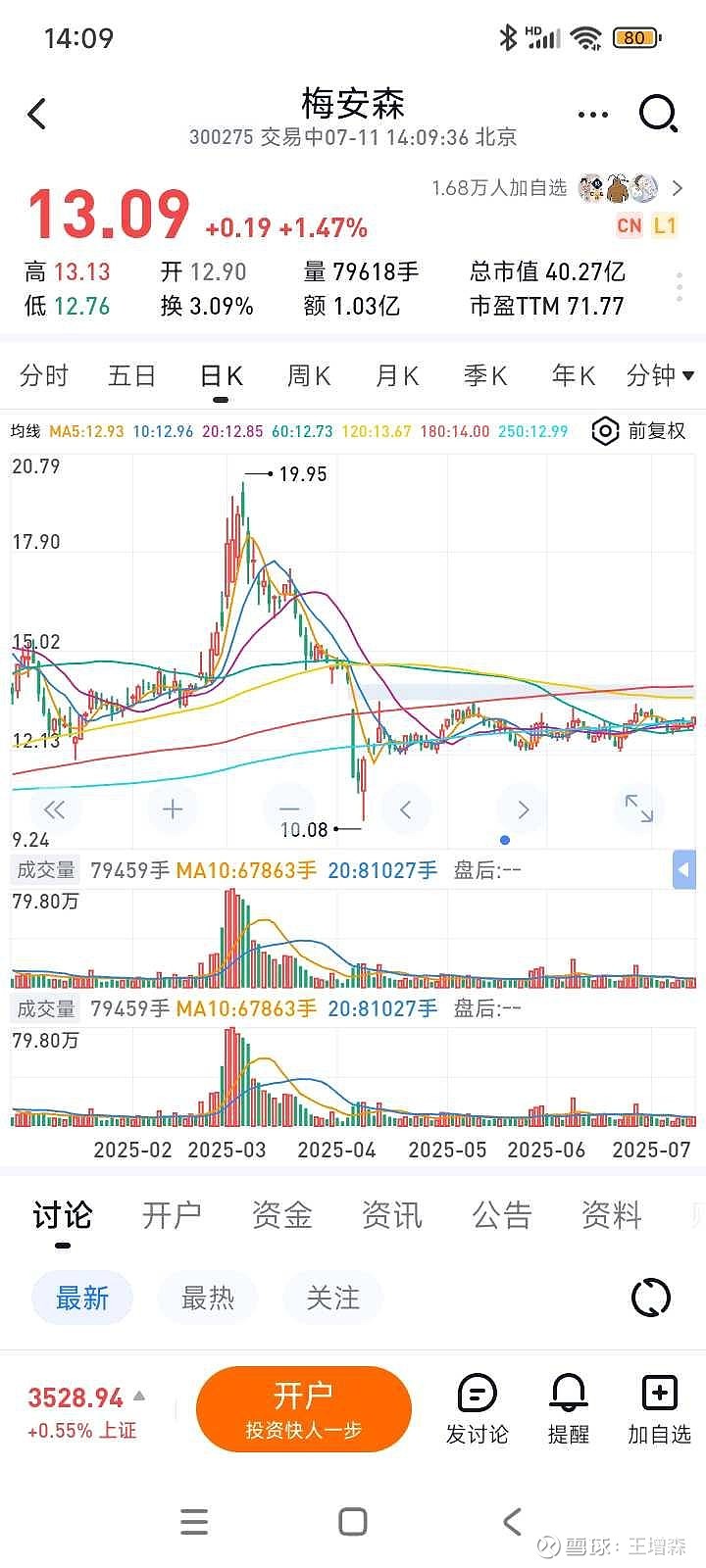Open the search magnifier icon
Screen dimensions: 706x1568
pos(658,115)
